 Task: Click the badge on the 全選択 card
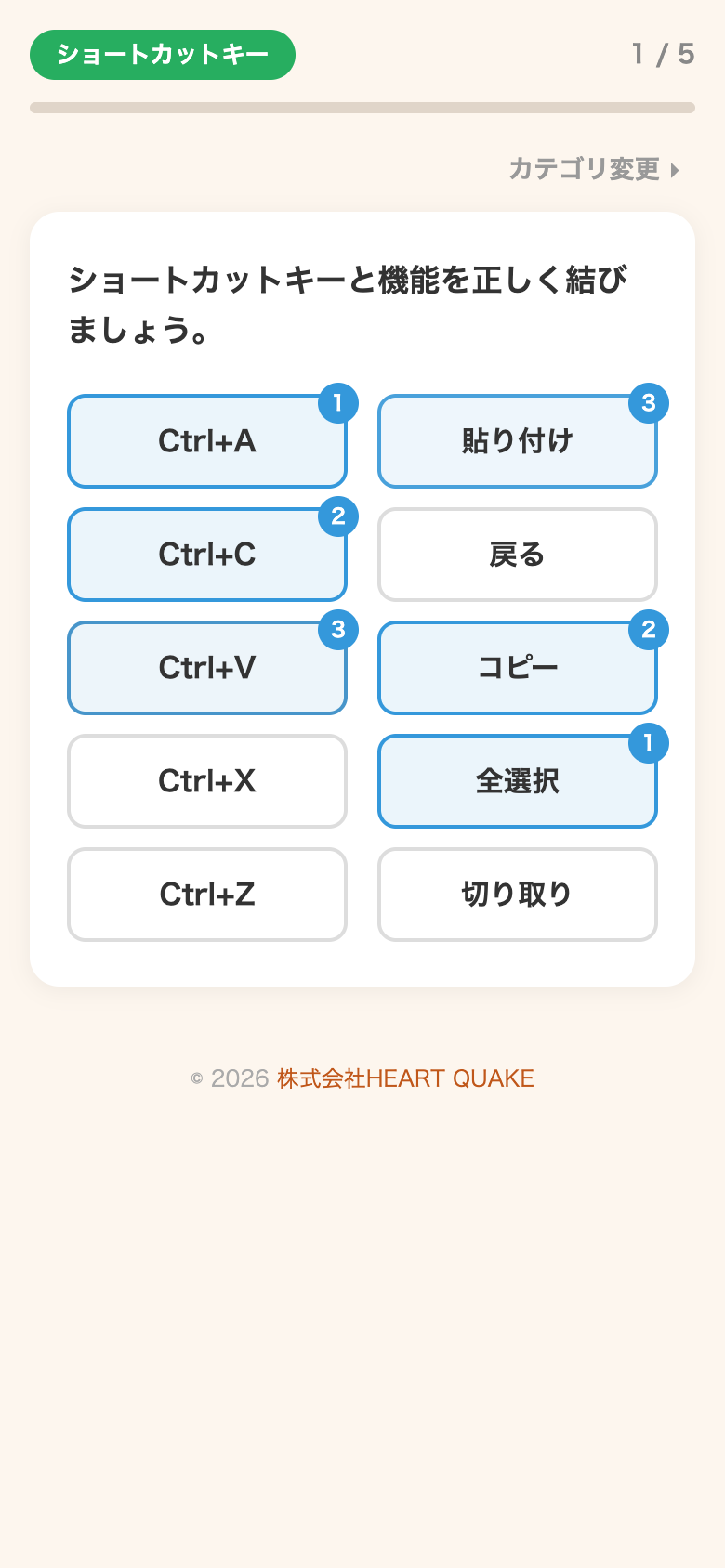point(648,743)
